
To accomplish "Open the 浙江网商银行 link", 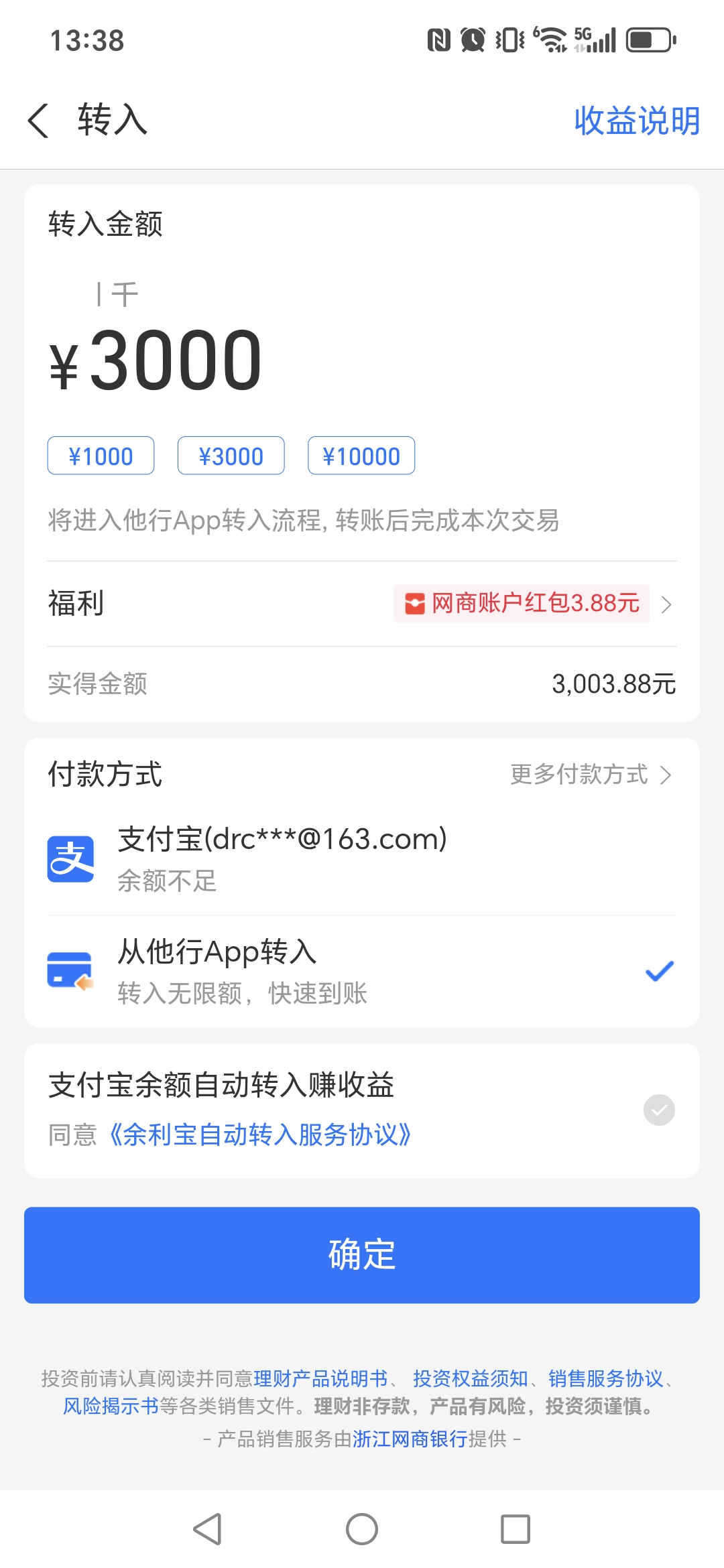I will (x=410, y=1439).
